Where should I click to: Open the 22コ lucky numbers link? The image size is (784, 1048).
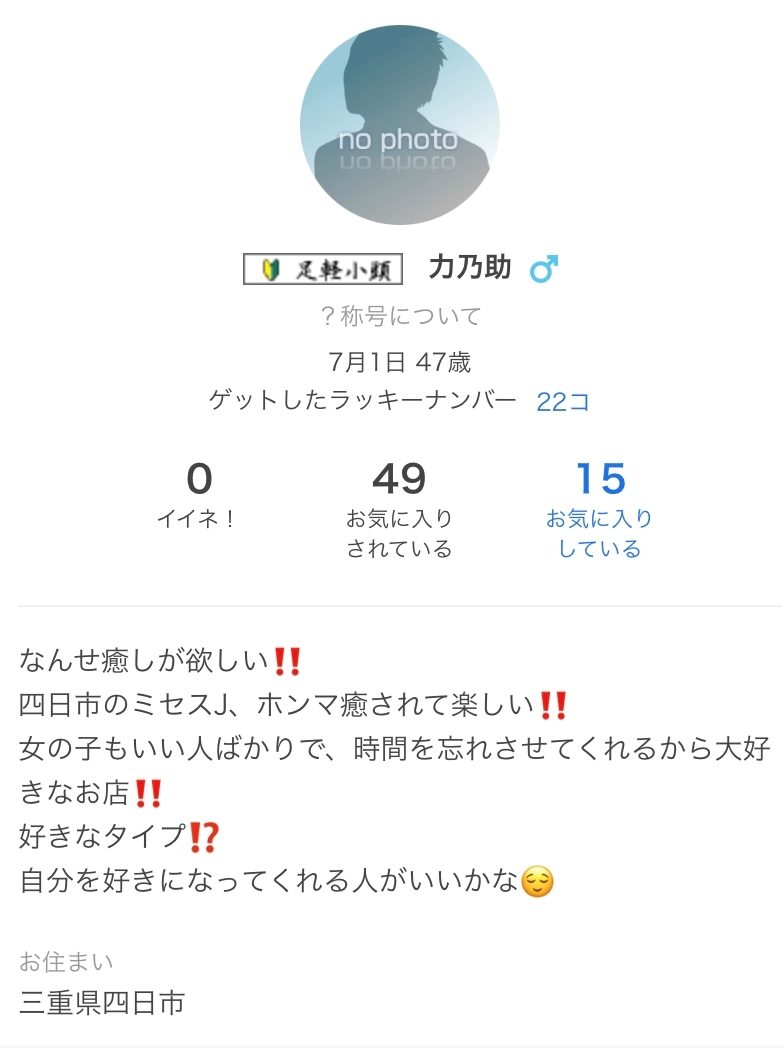(563, 401)
